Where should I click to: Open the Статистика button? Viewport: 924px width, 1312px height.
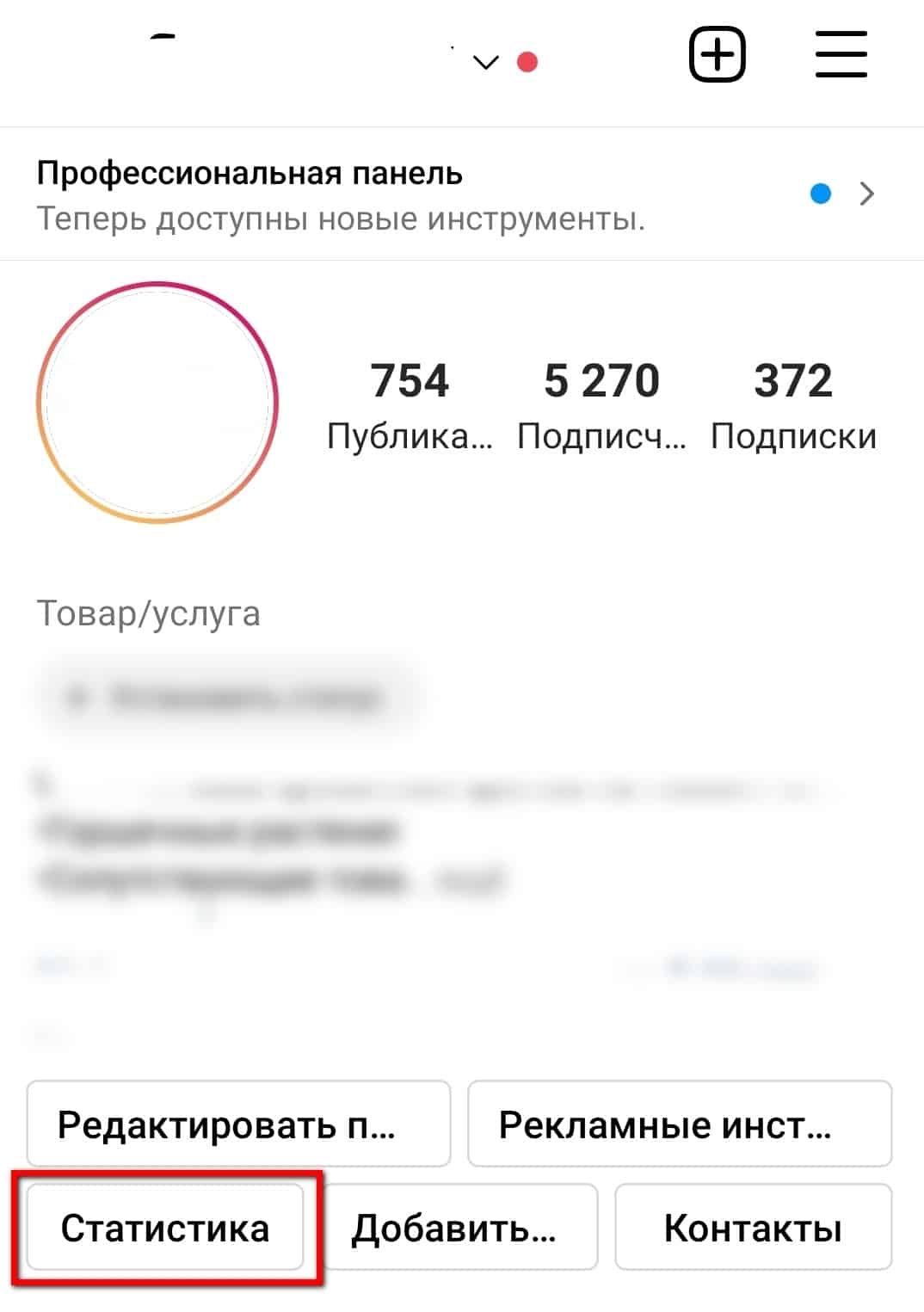tap(165, 1227)
